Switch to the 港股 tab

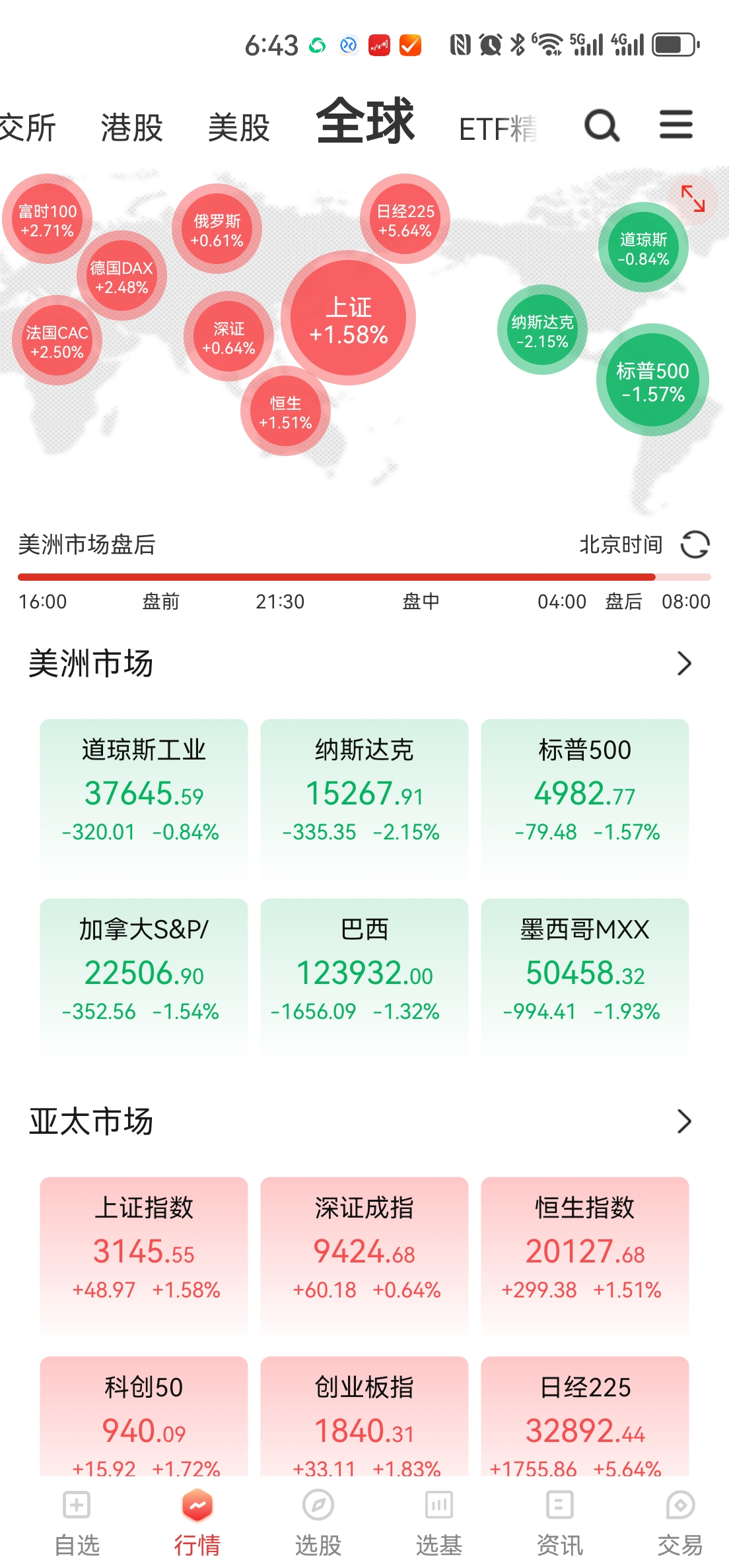click(x=131, y=127)
